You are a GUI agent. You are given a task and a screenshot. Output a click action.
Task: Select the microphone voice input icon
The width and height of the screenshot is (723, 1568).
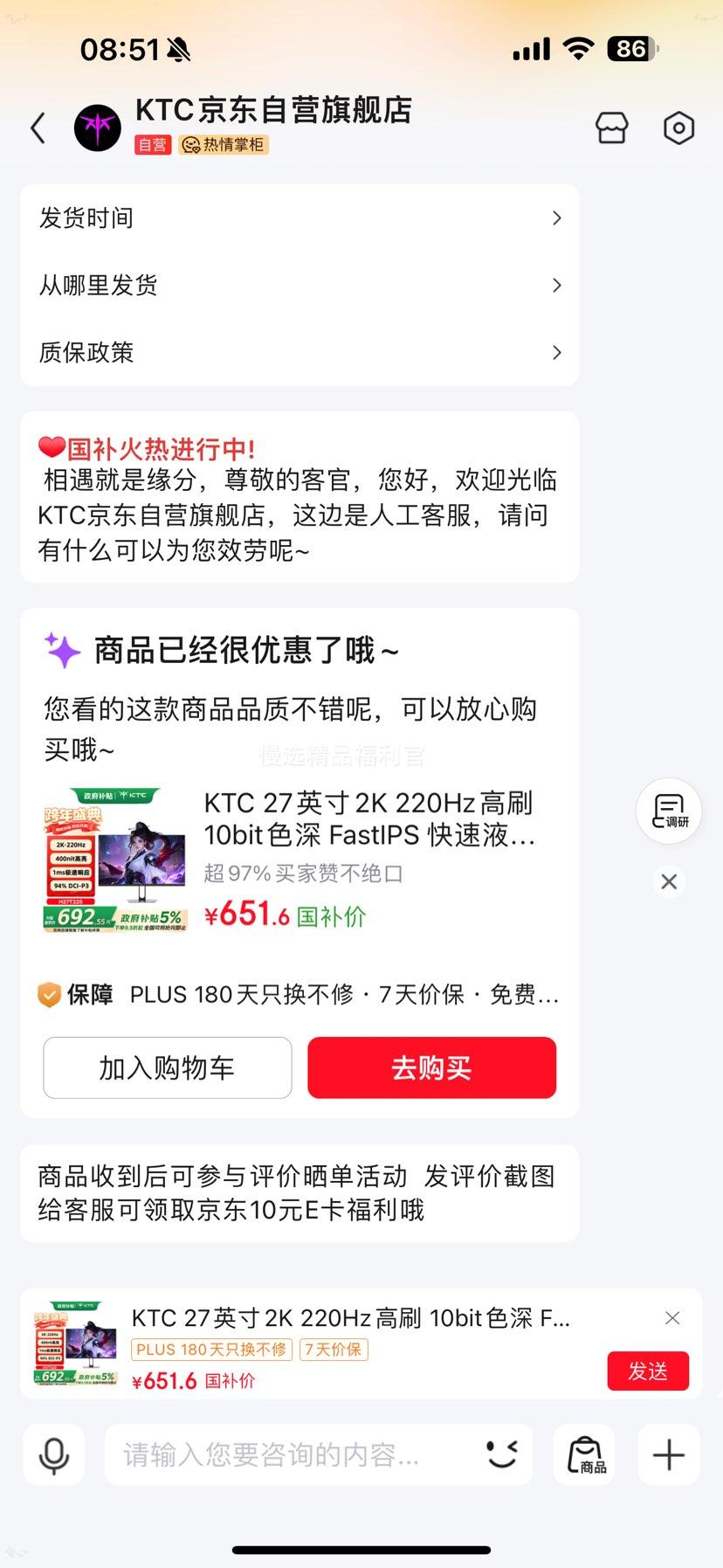pyautogui.click(x=54, y=1454)
